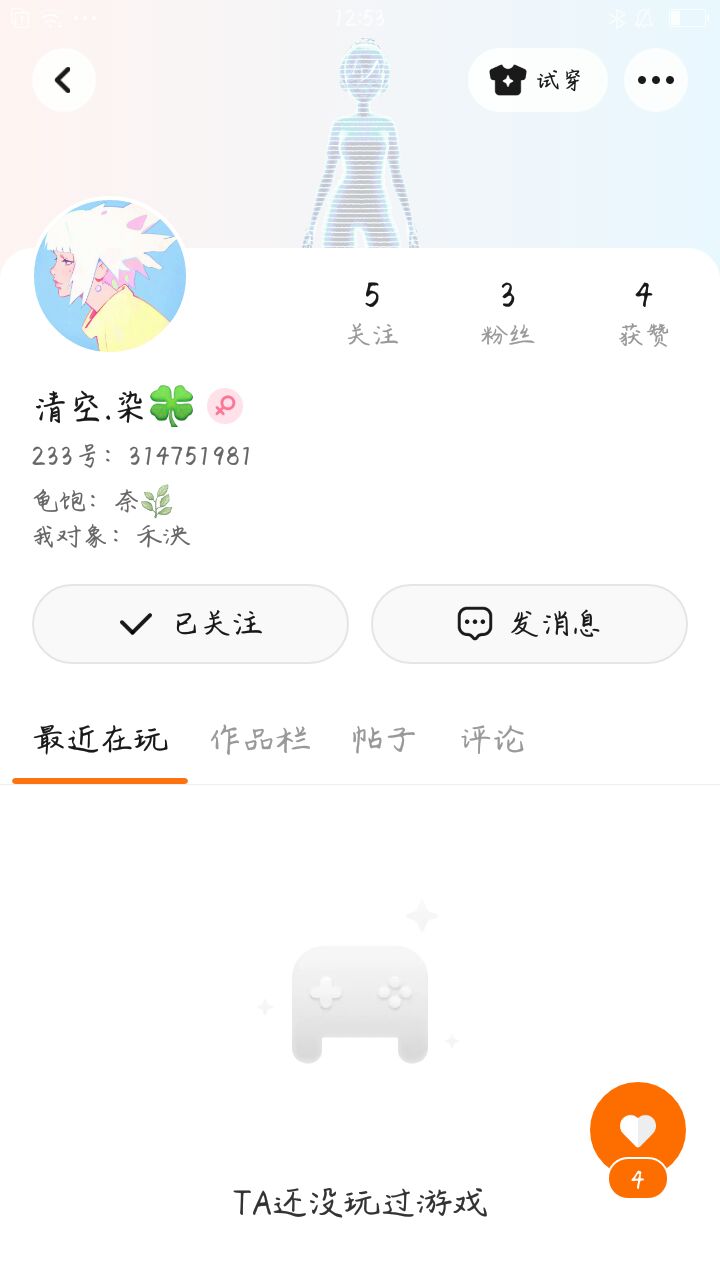The width and height of the screenshot is (720, 1280).
Task: Select the 评论 tab
Action: [492, 740]
